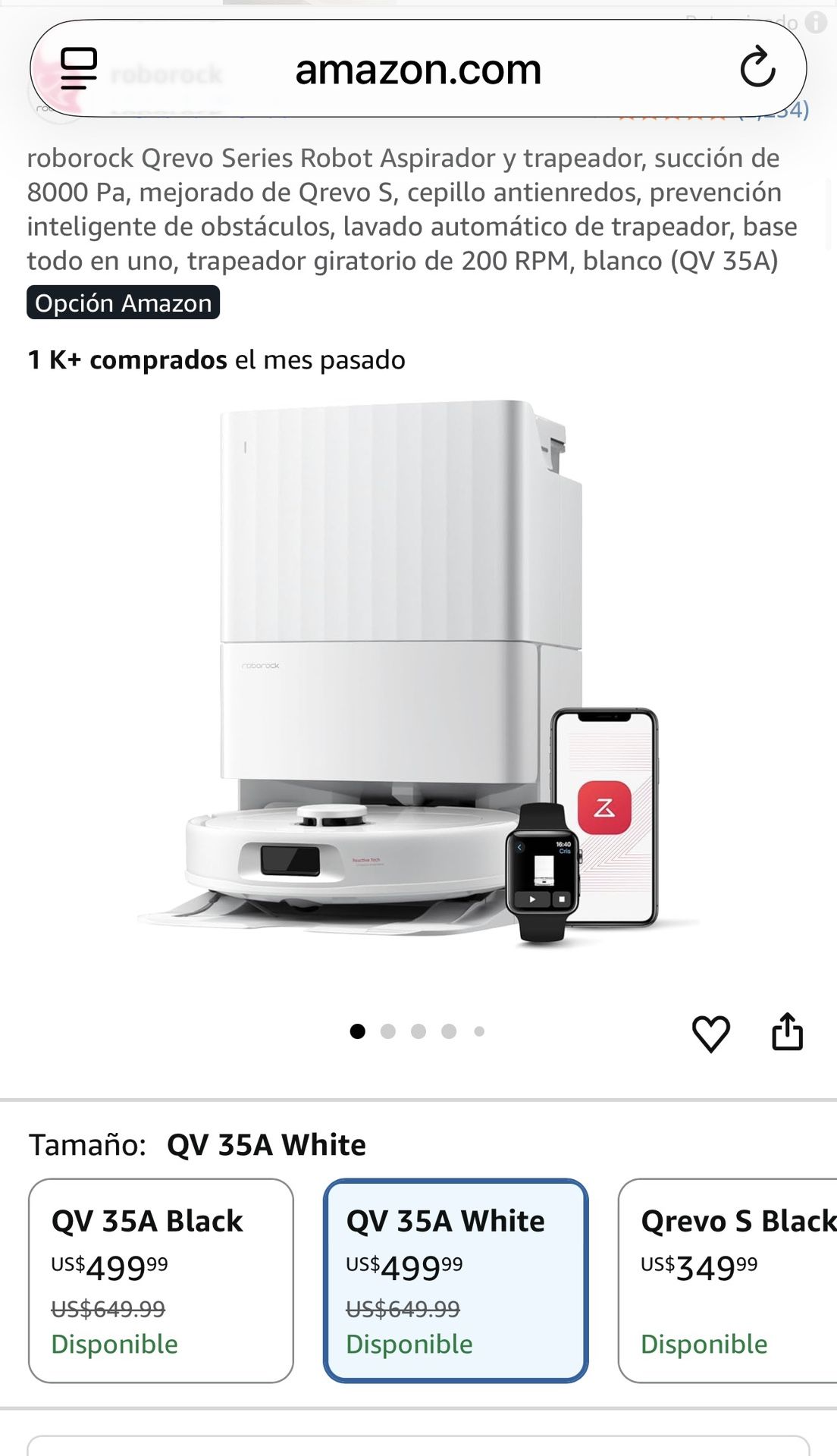Reload the page with the refresh icon
Screen dimensions: 837x1456
757,68
